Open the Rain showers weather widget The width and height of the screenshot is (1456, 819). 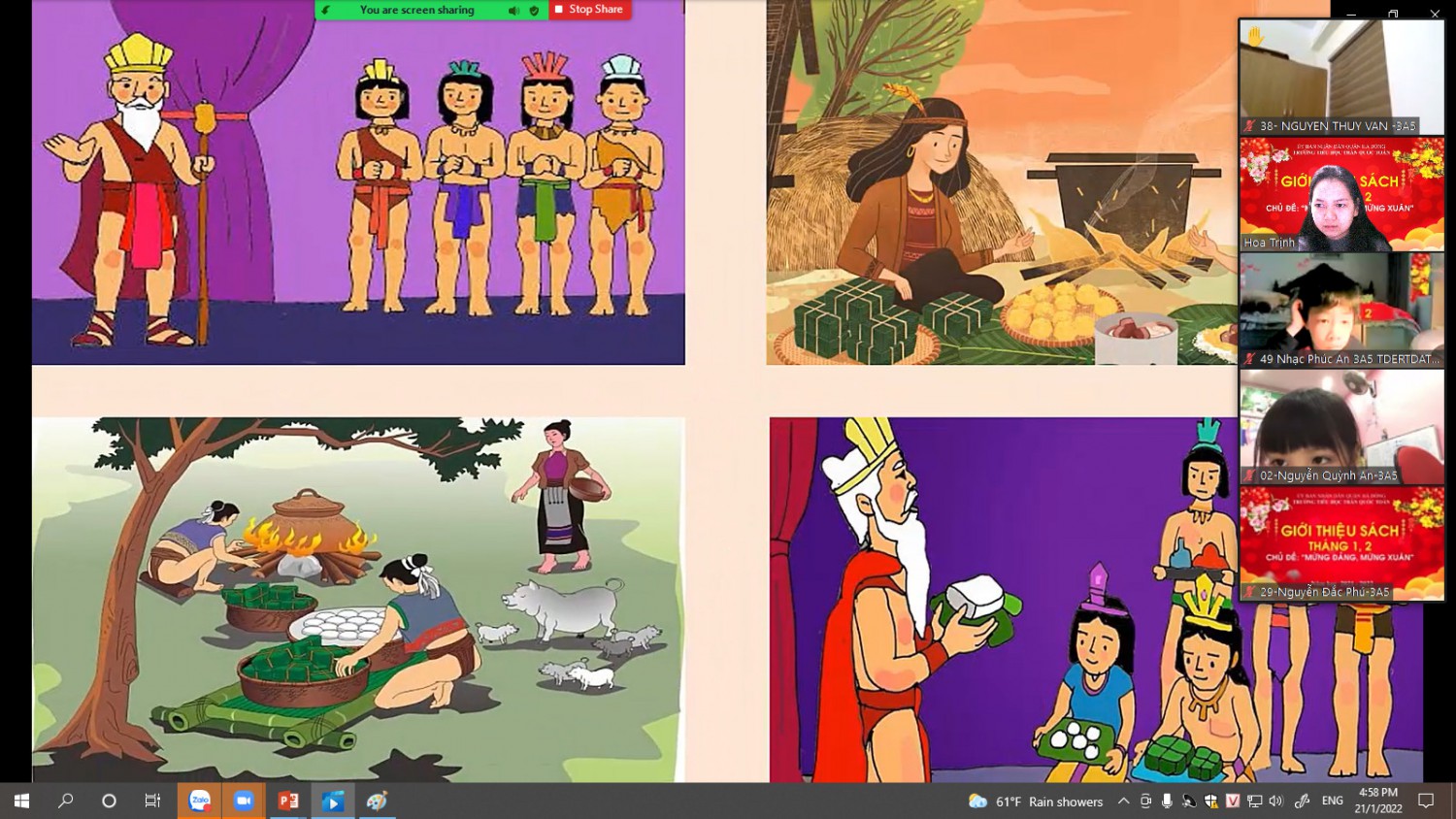(1035, 802)
